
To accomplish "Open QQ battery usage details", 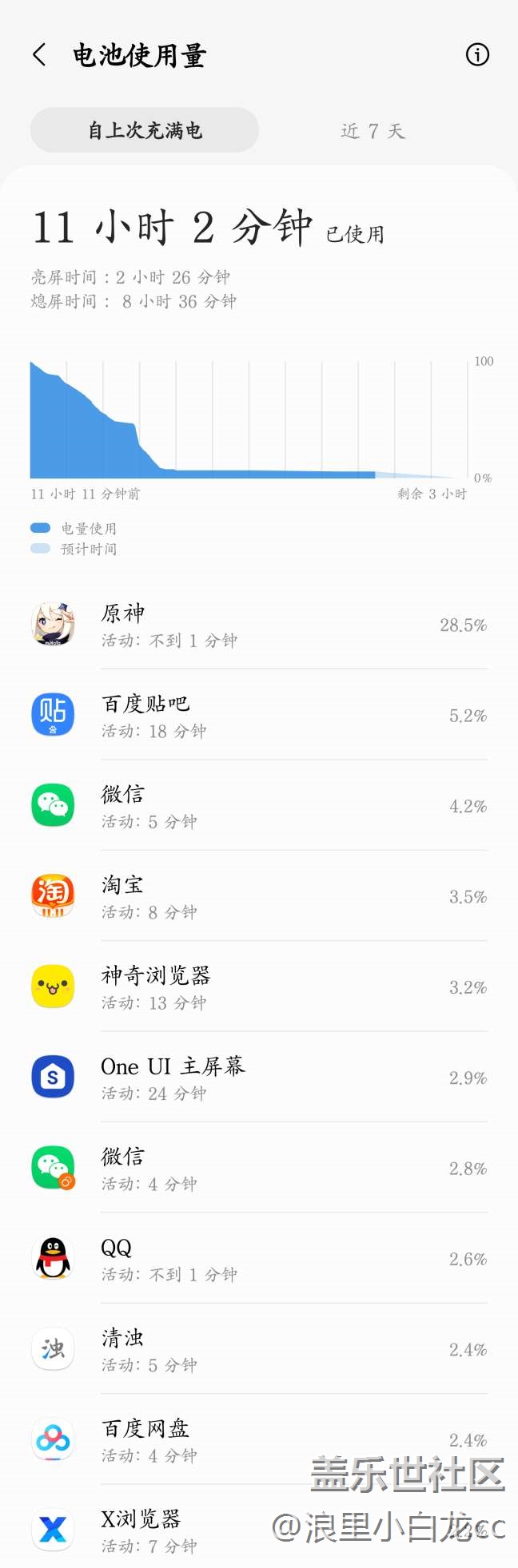I will 259,1258.
